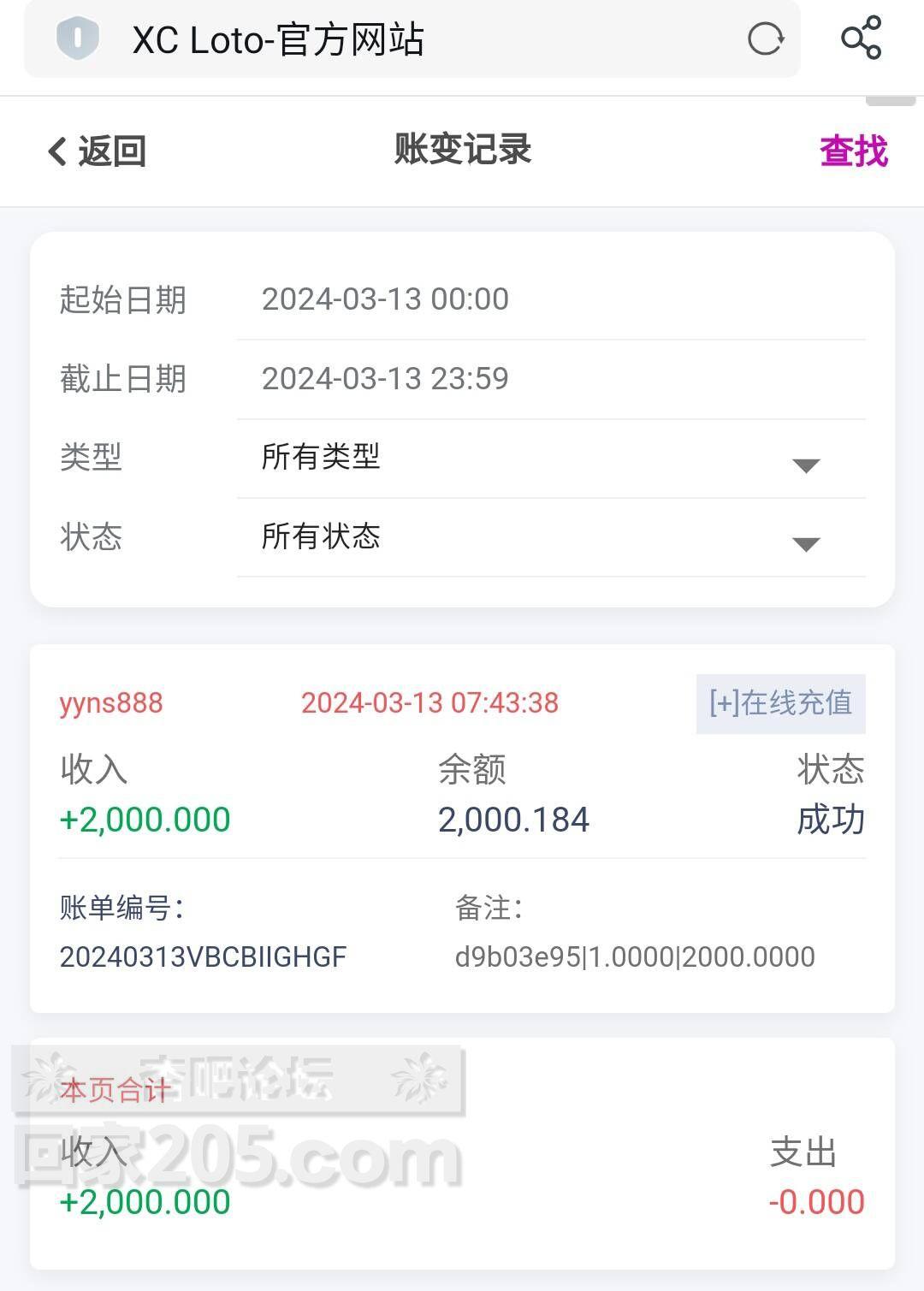Open the site security shield icon
Viewport: 924px width, 1291px height.
(78, 38)
